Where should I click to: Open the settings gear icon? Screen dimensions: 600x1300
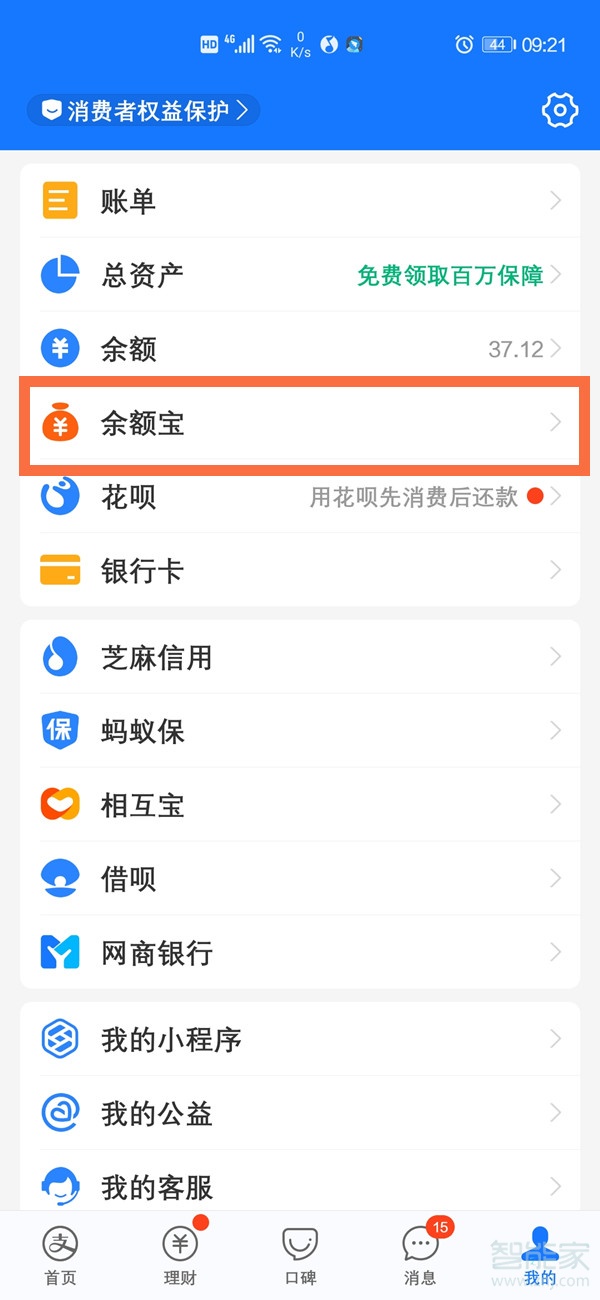(x=560, y=110)
